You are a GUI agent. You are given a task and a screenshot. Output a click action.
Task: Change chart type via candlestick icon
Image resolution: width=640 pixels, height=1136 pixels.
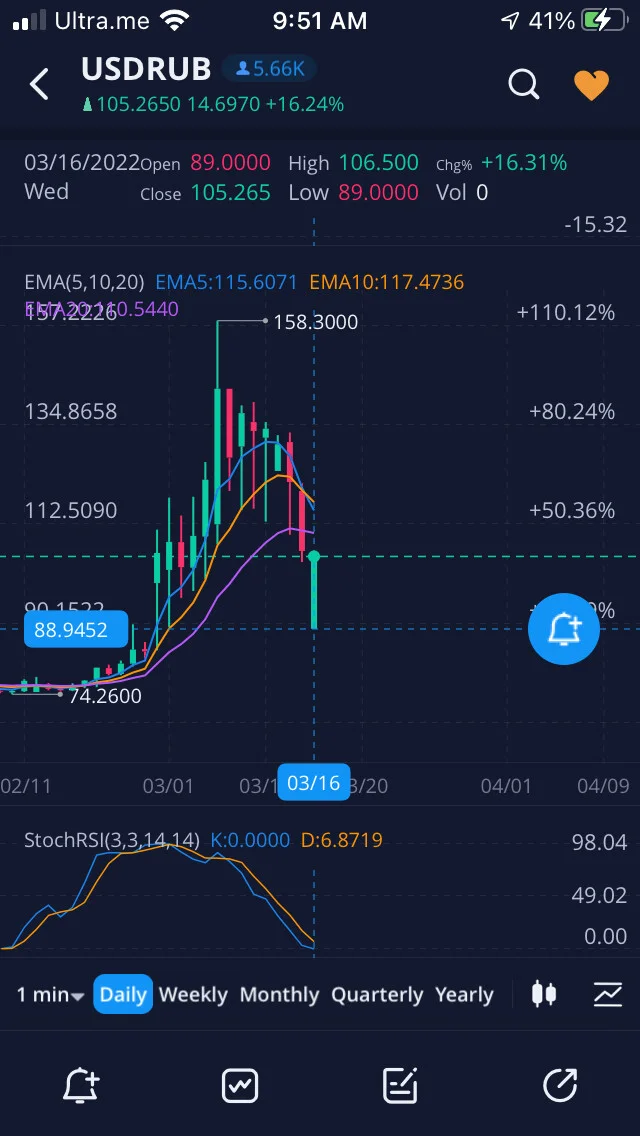[544, 993]
